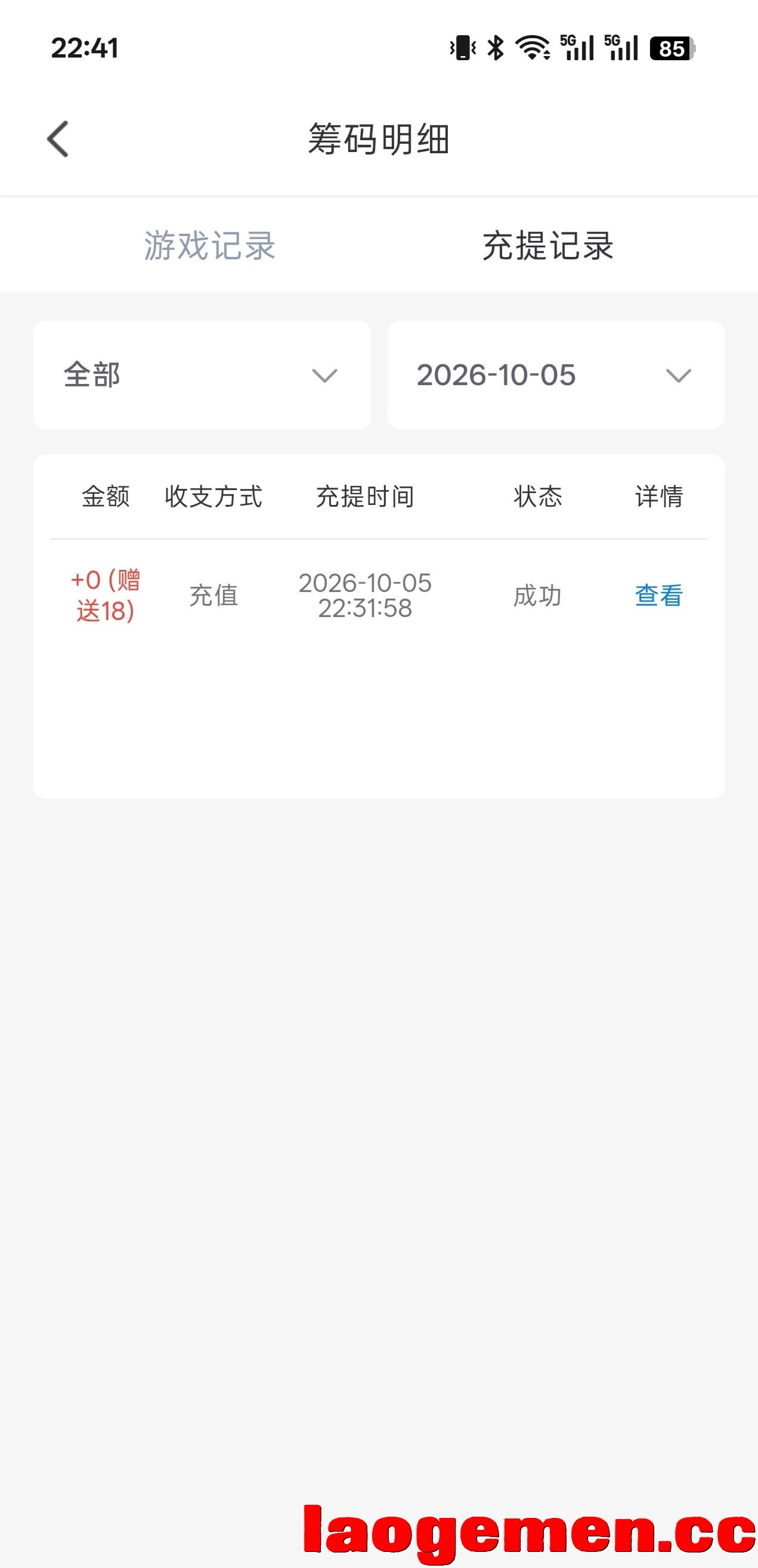
Task: Switch to the 游戏记录 tab
Action: 210,246
